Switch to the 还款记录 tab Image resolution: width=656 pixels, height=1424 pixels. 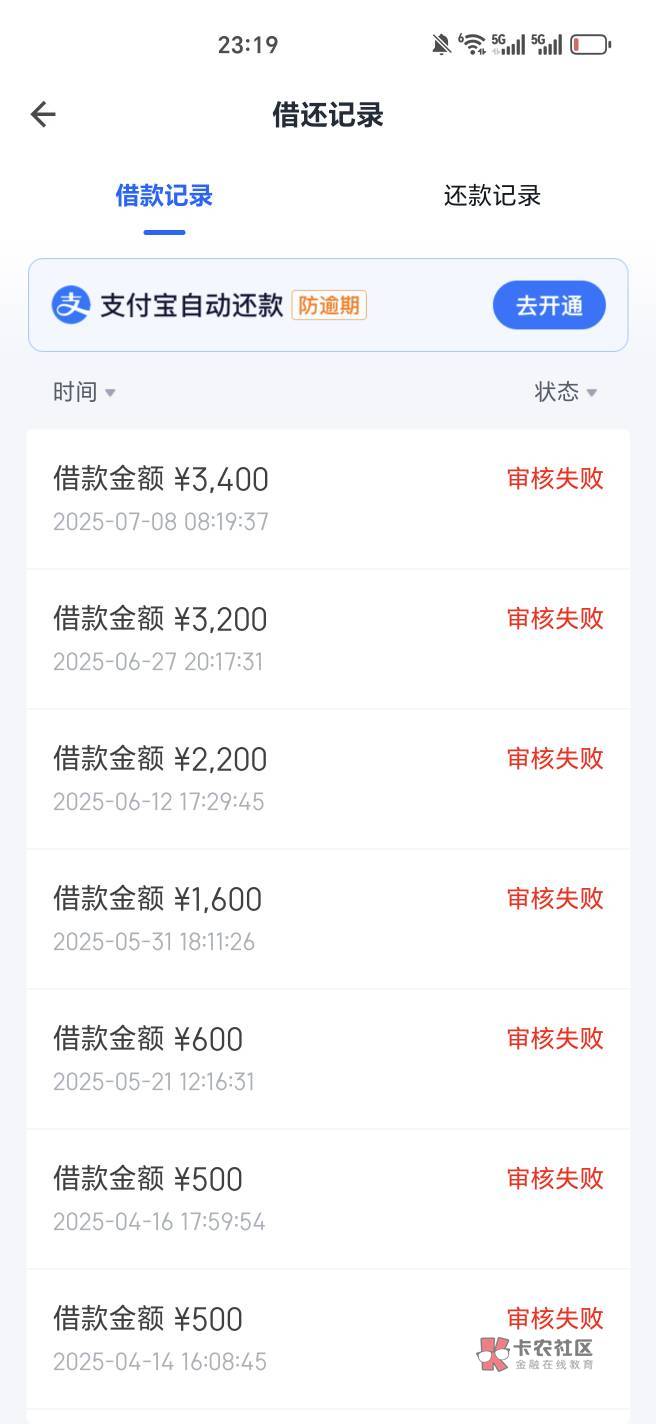[492, 196]
